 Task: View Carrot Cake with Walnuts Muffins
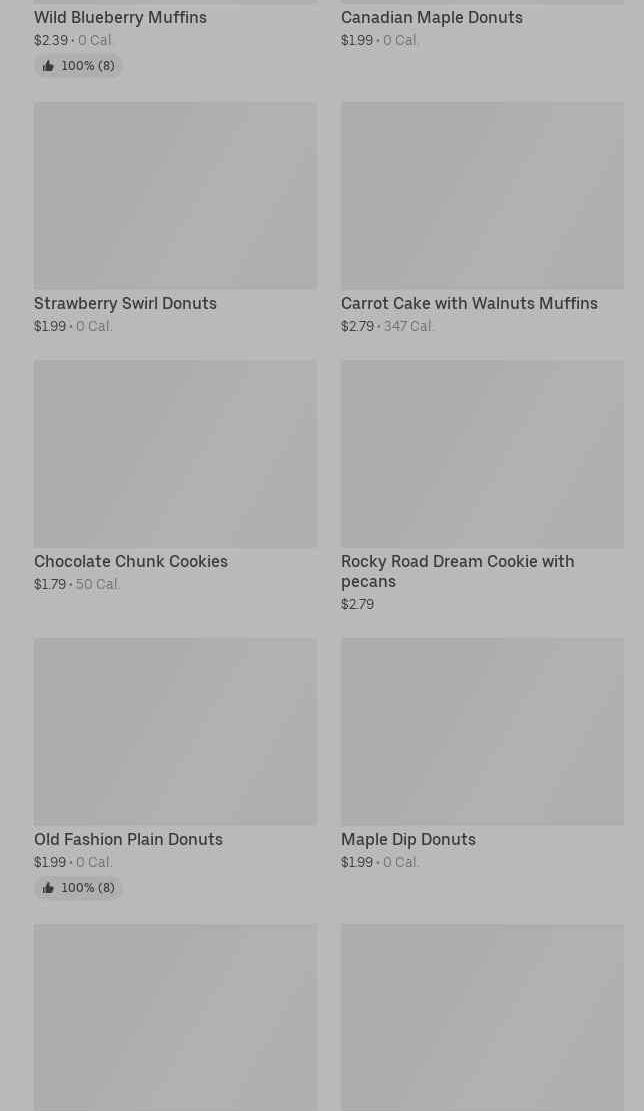tap(482, 218)
